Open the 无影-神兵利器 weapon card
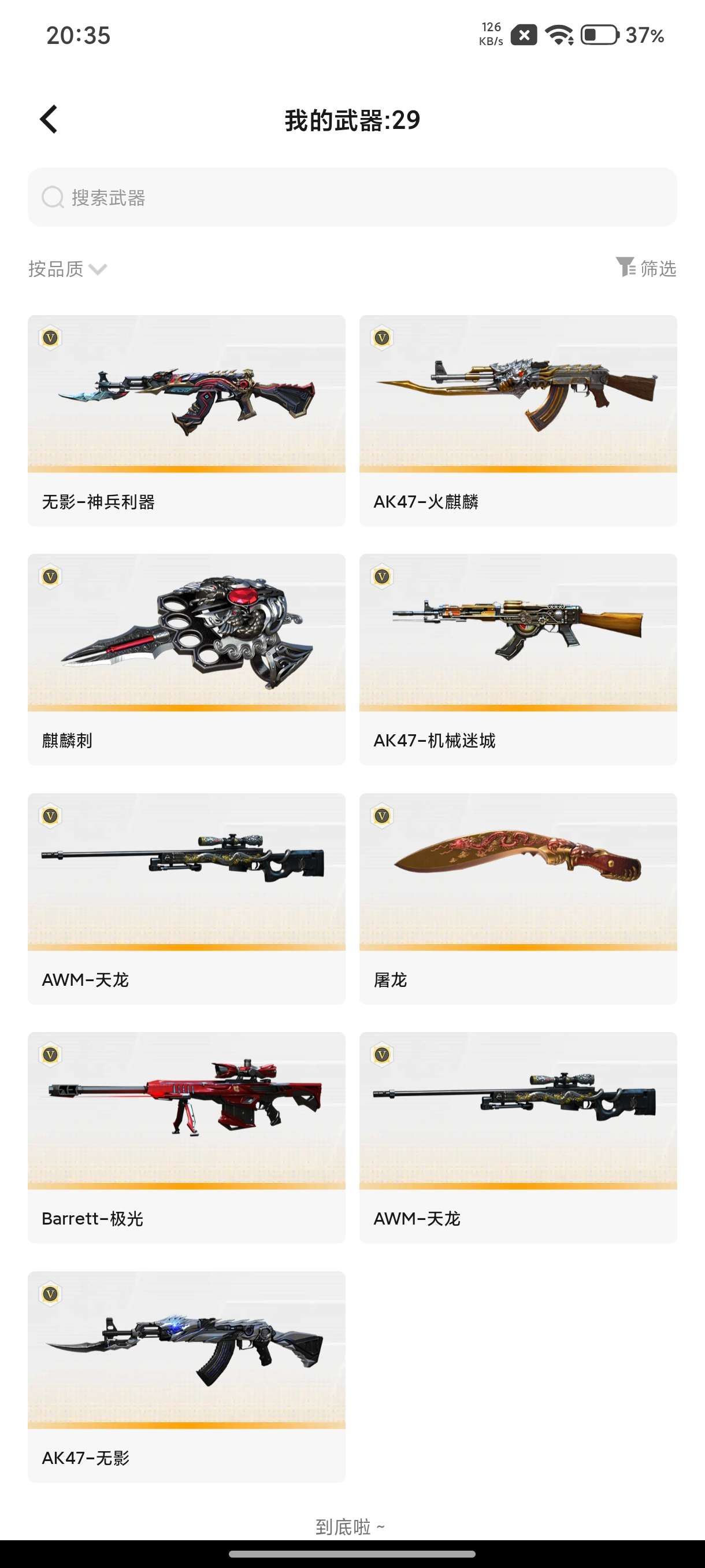The width and height of the screenshot is (705, 1568). tap(186, 420)
